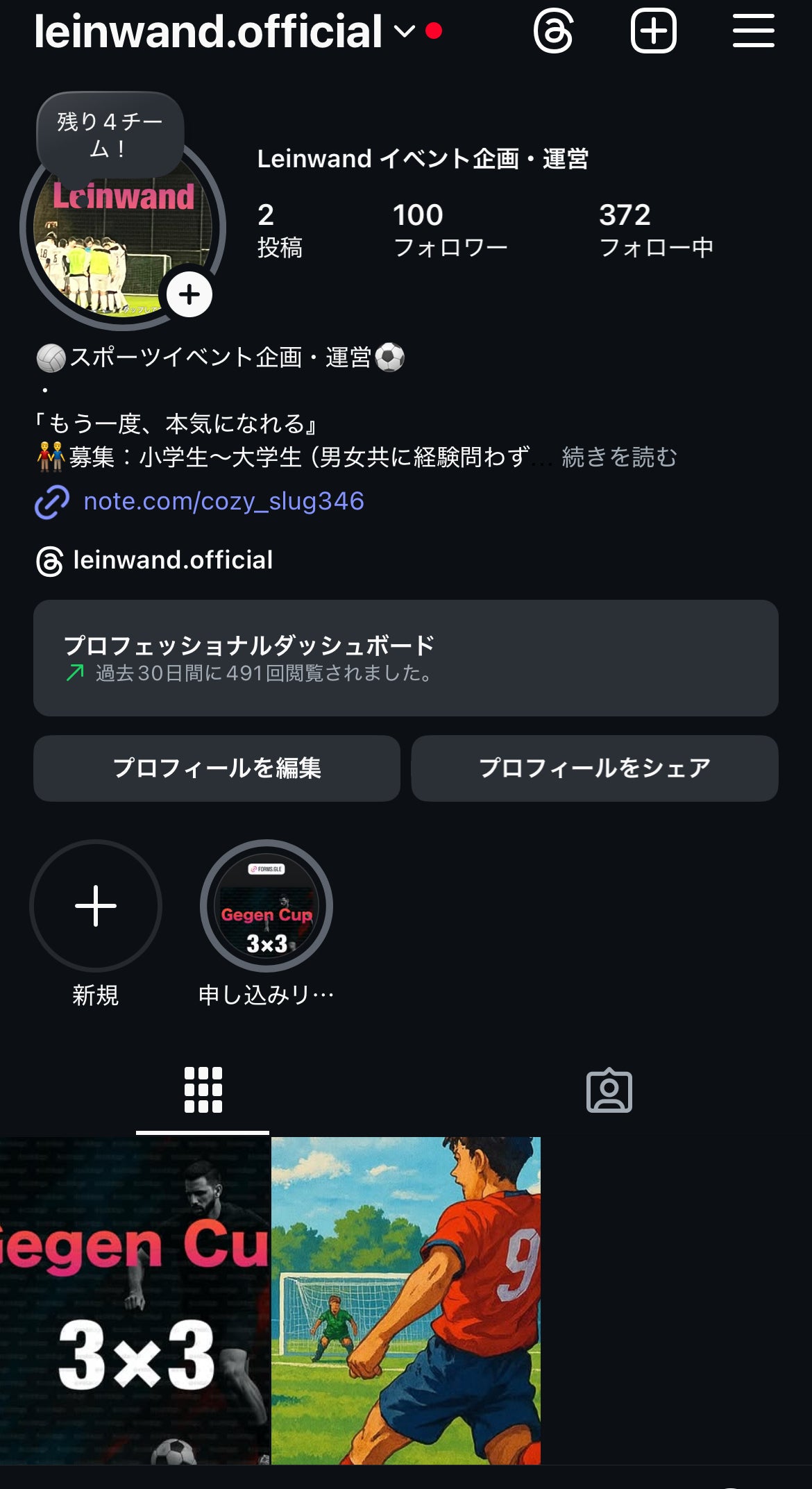Create a new post with the plus icon
This screenshot has width=812, height=1489.
pyautogui.click(x=653, y=31)
